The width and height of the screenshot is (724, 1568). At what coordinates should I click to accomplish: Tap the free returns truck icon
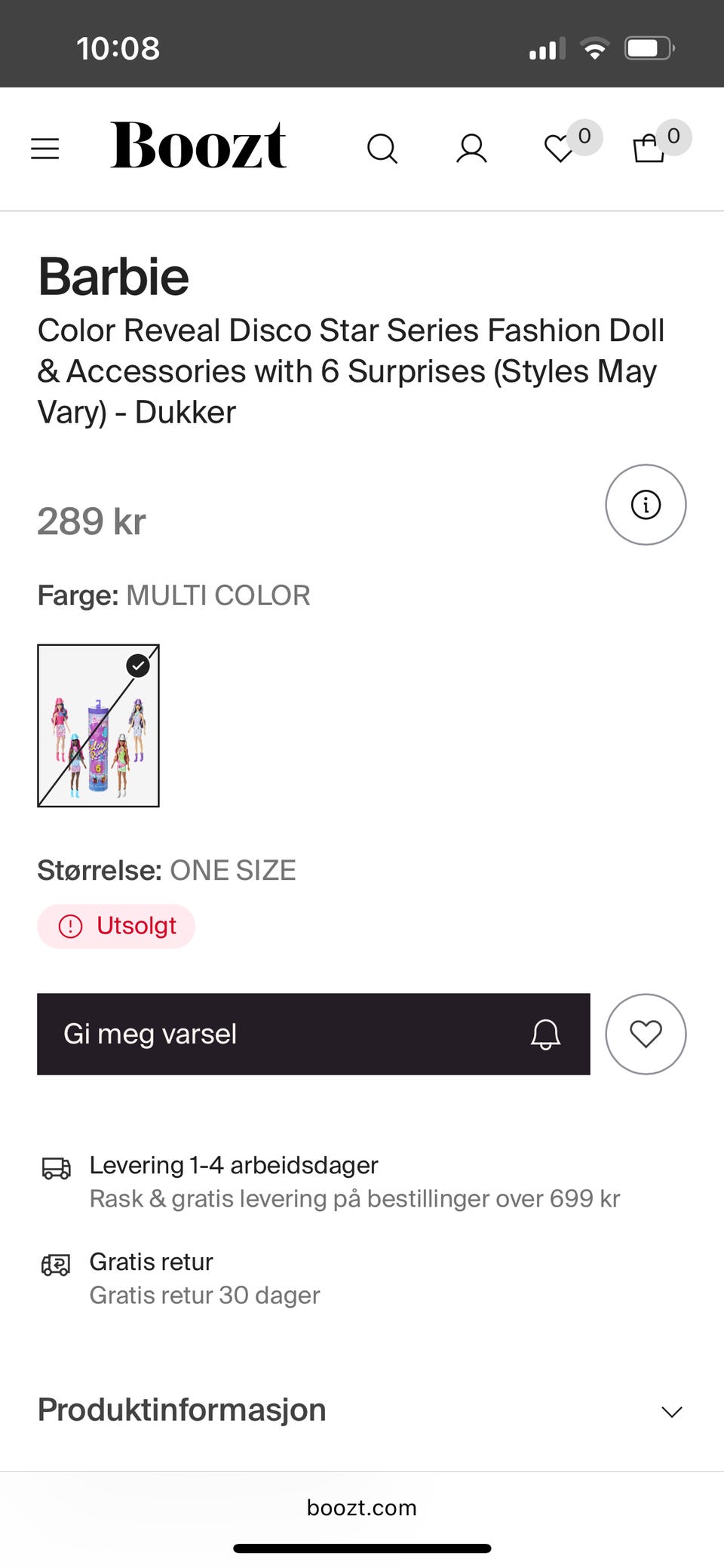(x=55, y=1264)
